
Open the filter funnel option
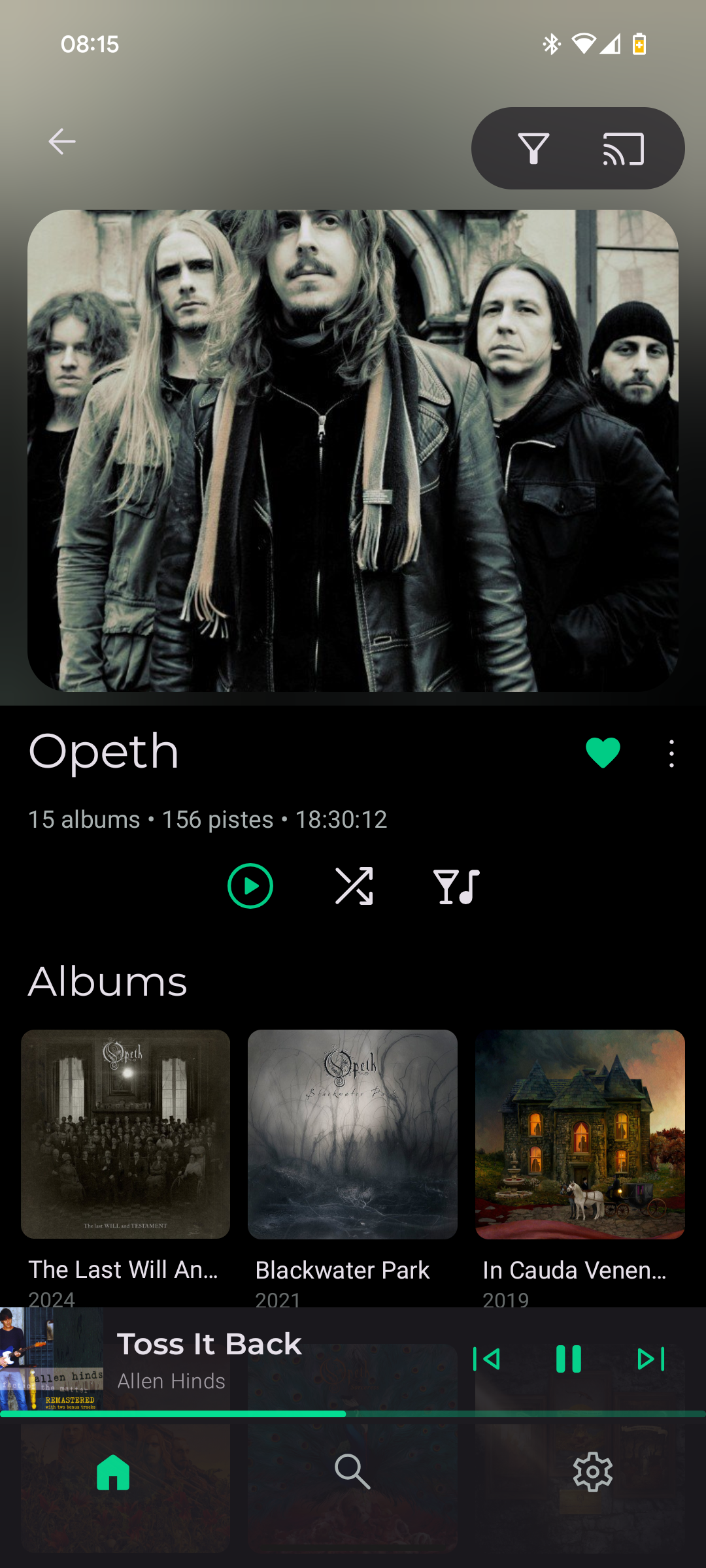click(533, 148)
